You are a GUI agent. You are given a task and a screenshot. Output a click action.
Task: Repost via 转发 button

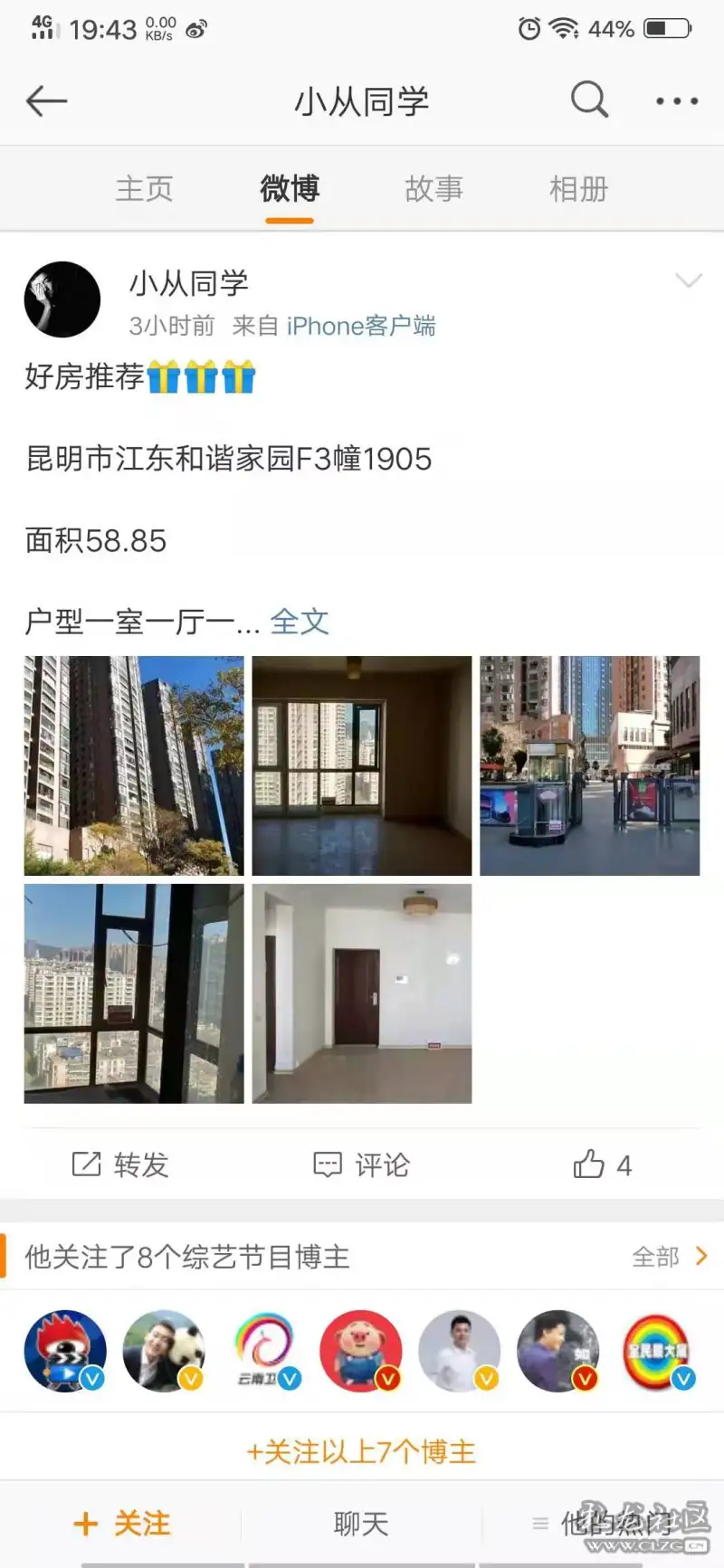click(x=120, y=1164)
